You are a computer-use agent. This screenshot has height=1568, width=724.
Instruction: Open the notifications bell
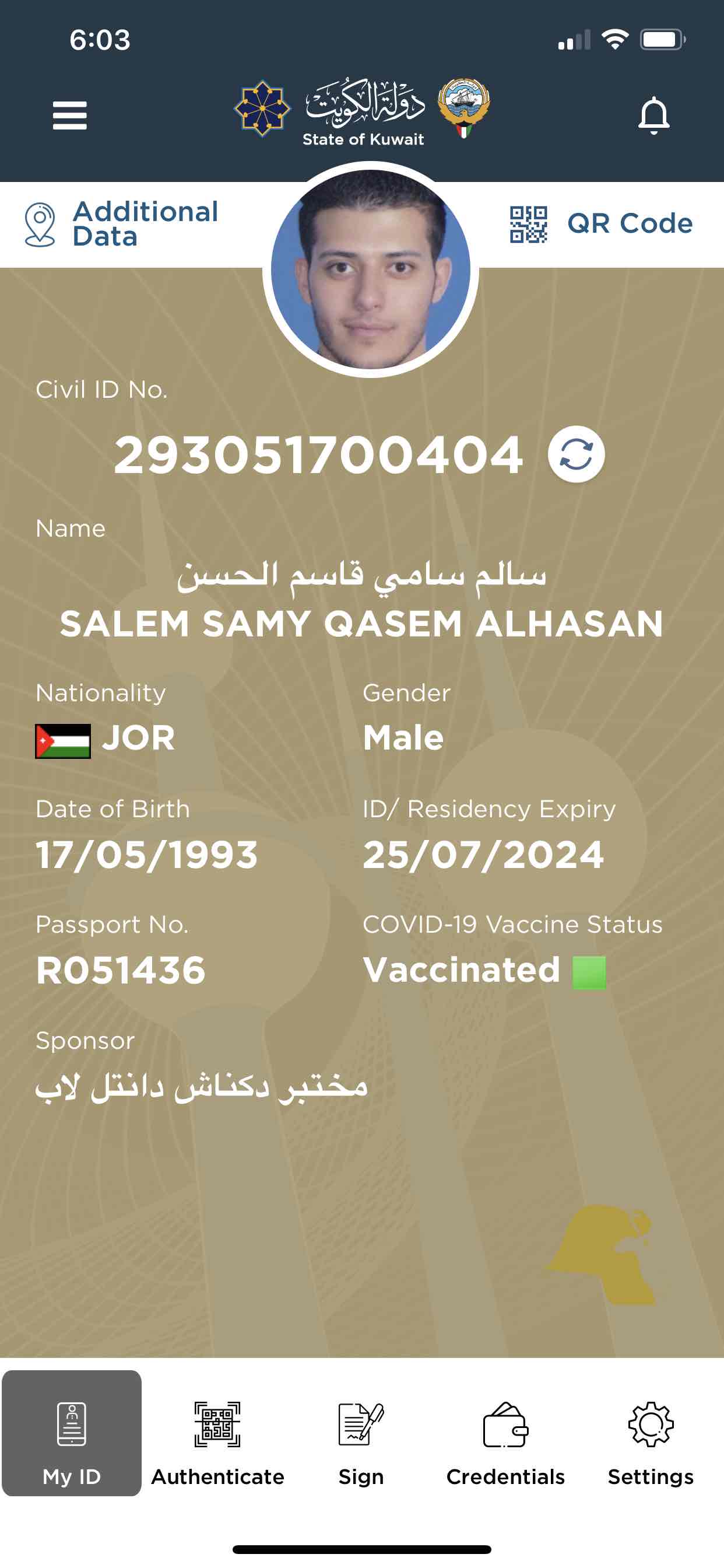[653, 115]
